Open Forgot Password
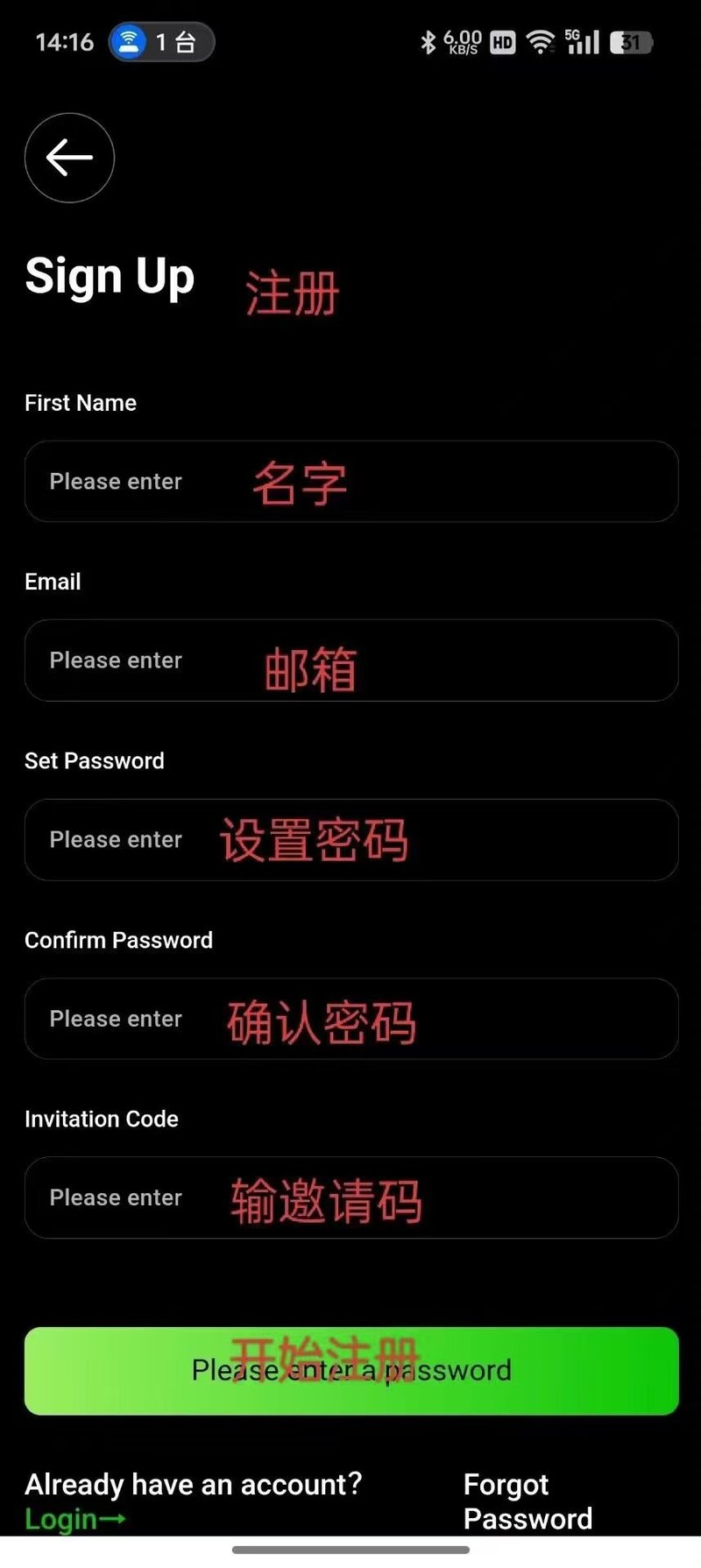This screenshot has height=1568, width=701. coord(528,1501)
